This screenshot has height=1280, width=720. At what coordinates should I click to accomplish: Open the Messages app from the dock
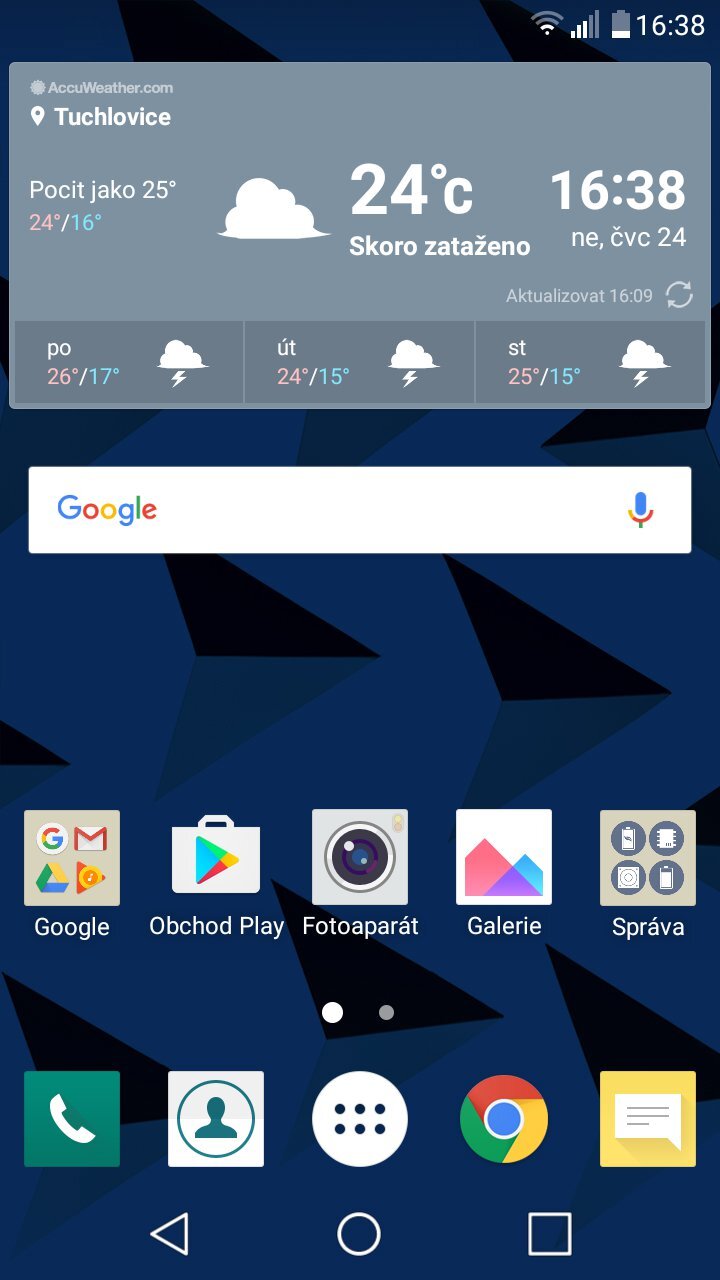648,1118
